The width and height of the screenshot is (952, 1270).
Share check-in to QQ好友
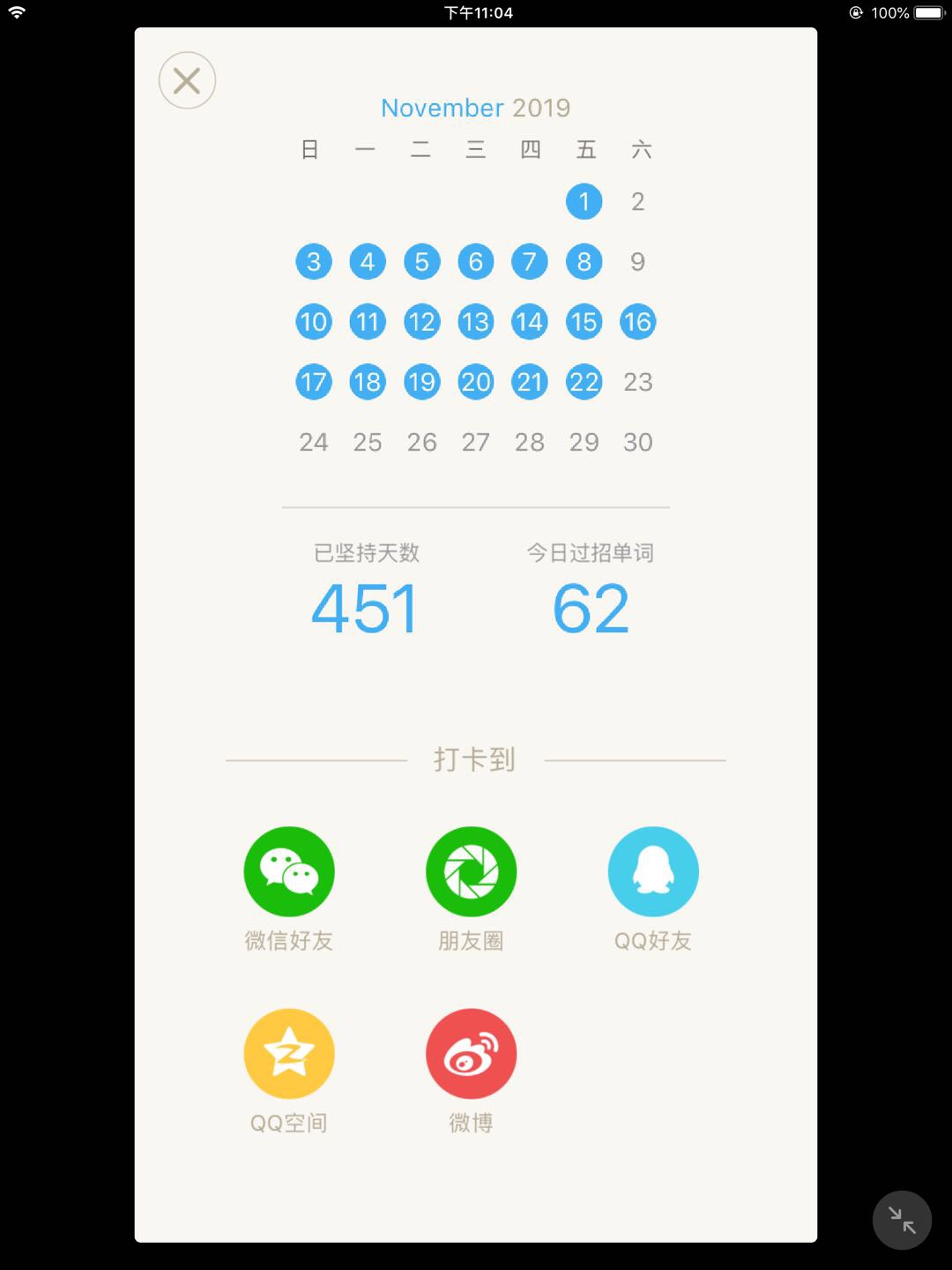[x=653, y=871]
